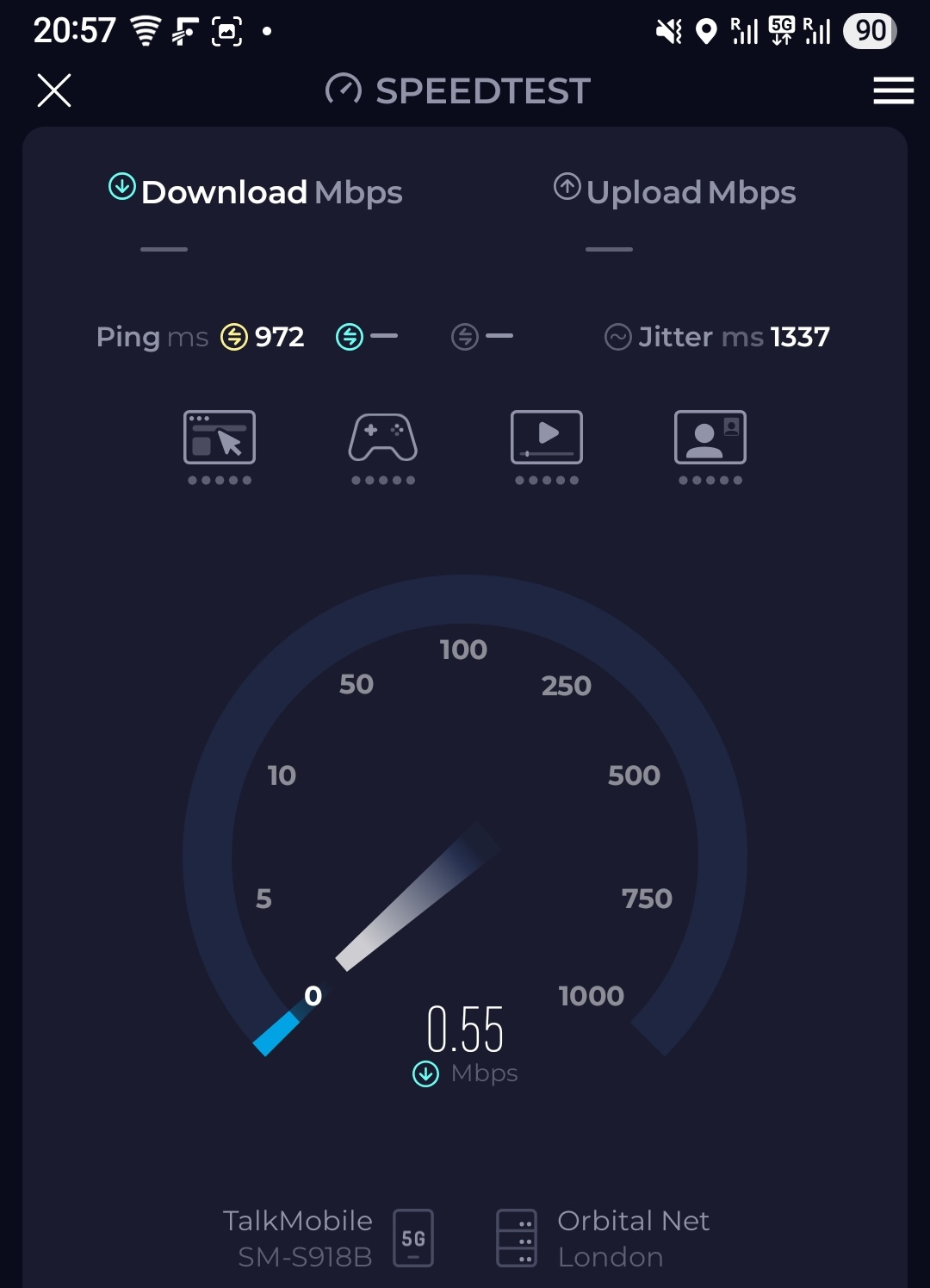
Task: Tap the web browsing experience icon
Action: click(x=220, y=438)
